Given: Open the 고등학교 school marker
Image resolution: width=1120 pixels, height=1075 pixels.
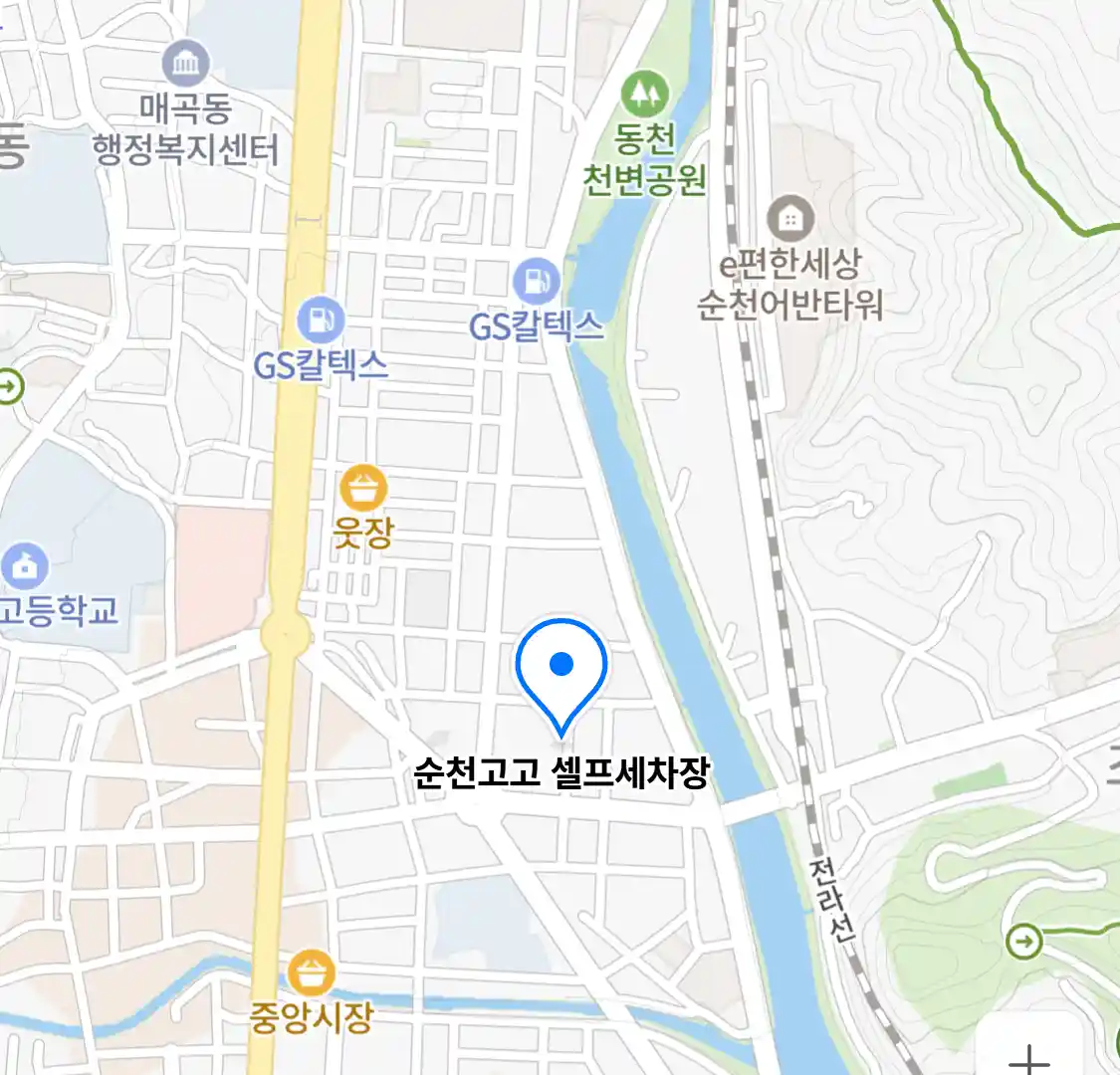Looking at the screenshot, I should point(25,566).
